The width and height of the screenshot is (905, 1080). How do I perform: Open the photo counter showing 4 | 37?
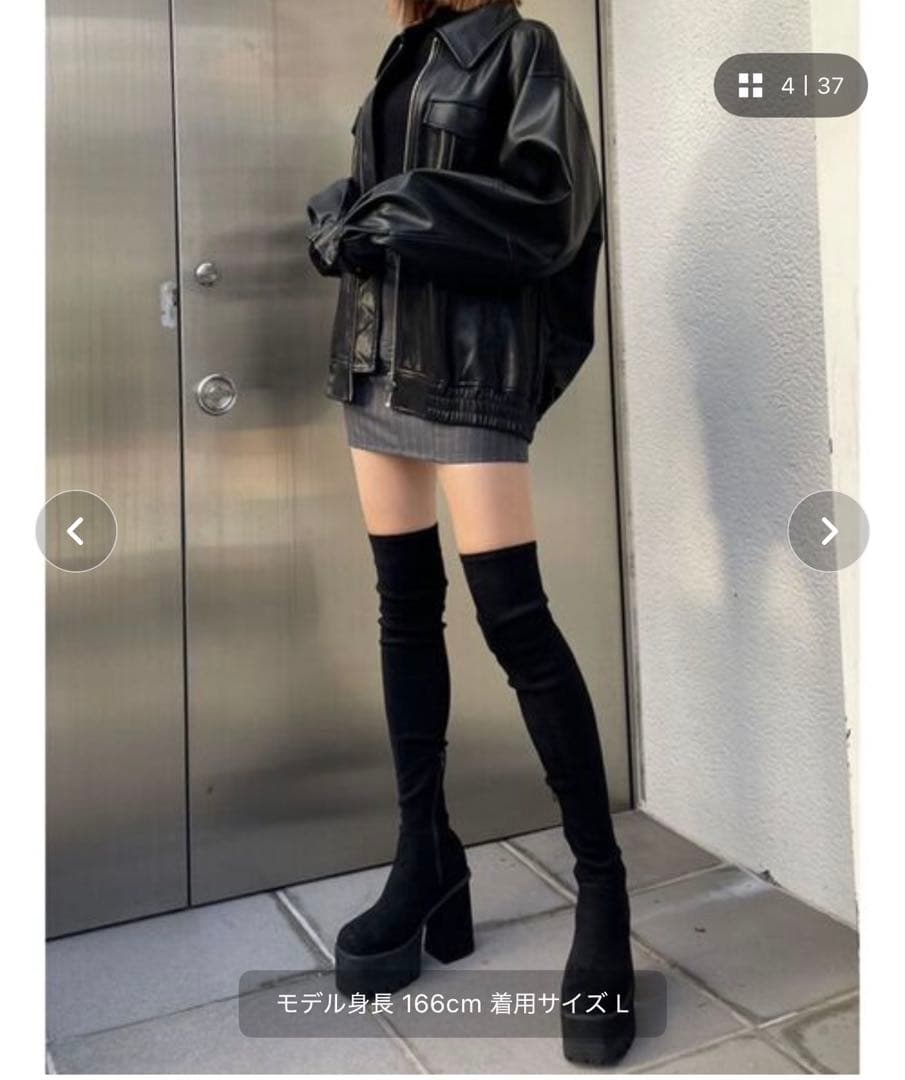808,86
